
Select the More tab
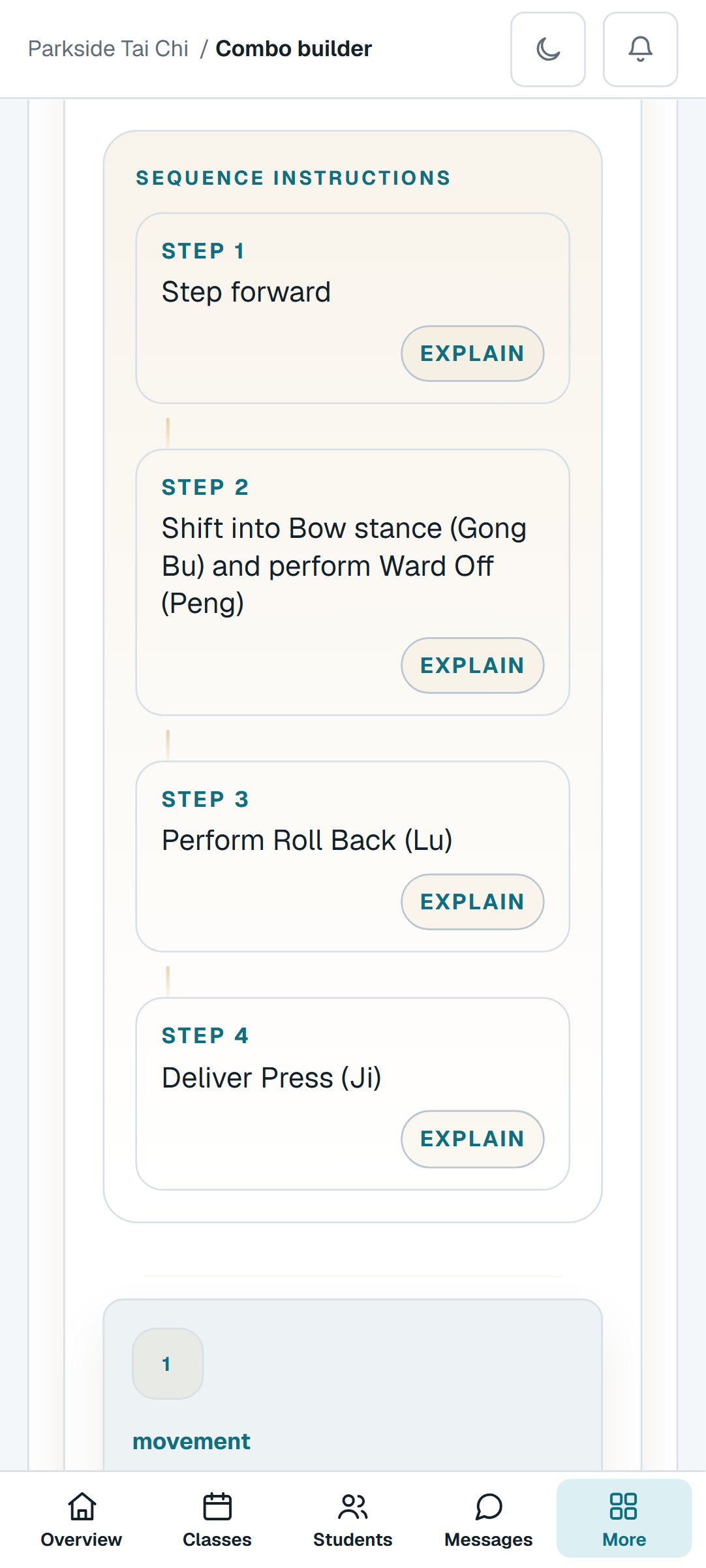click(x=624, y=1519)
